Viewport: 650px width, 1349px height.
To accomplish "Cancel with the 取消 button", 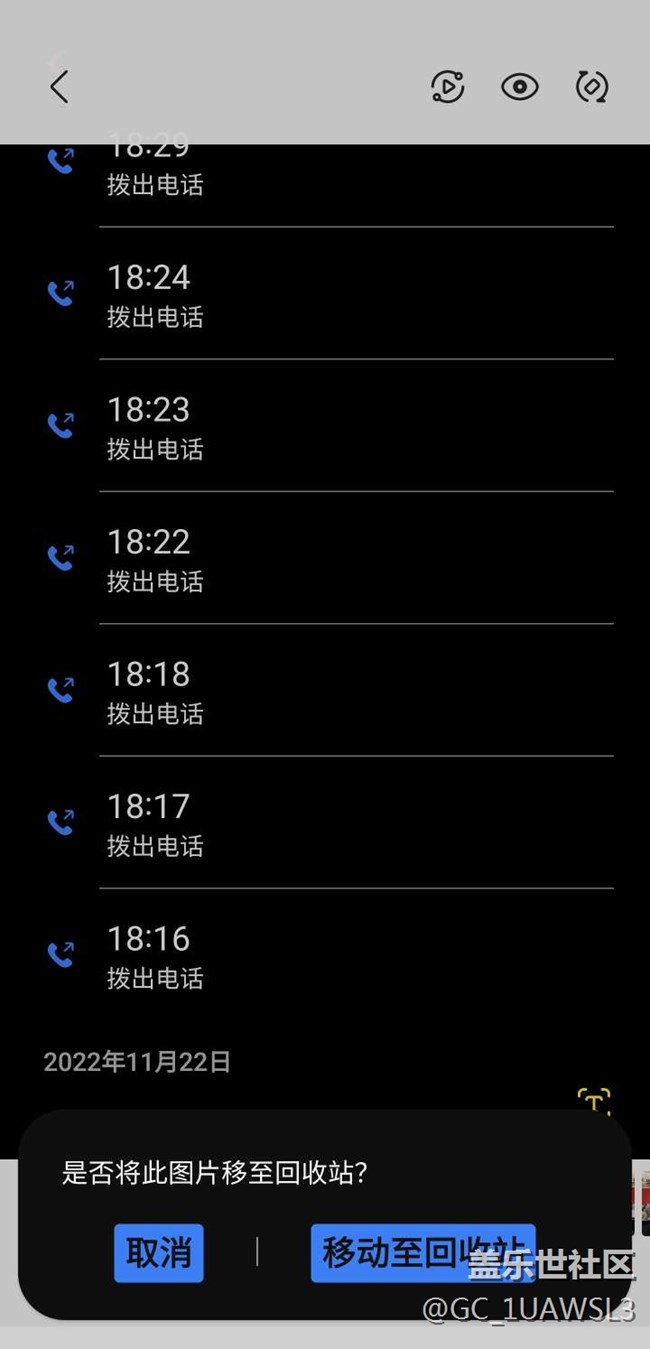I will coord(159,1253).
